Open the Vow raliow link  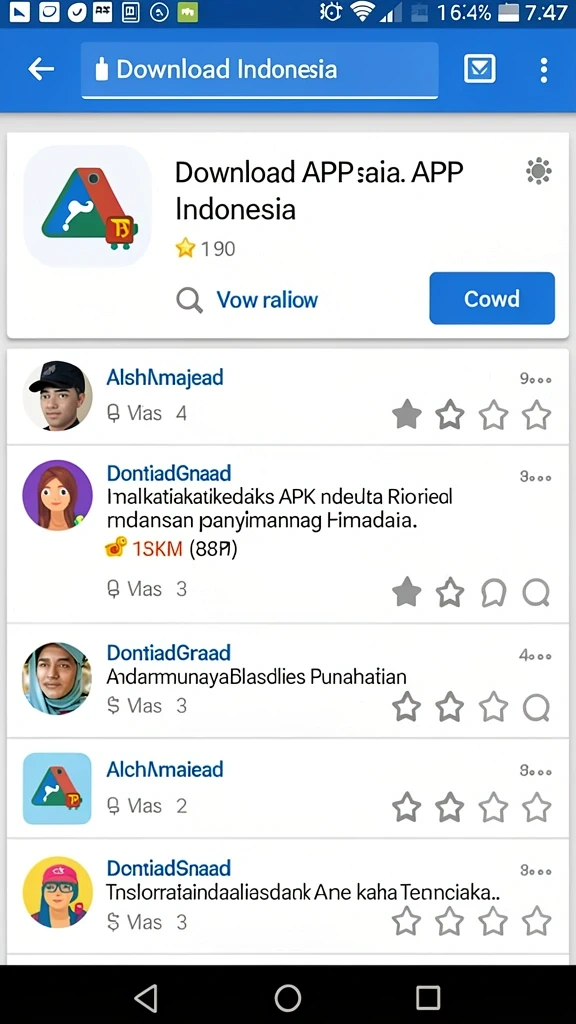pos(267,300)
